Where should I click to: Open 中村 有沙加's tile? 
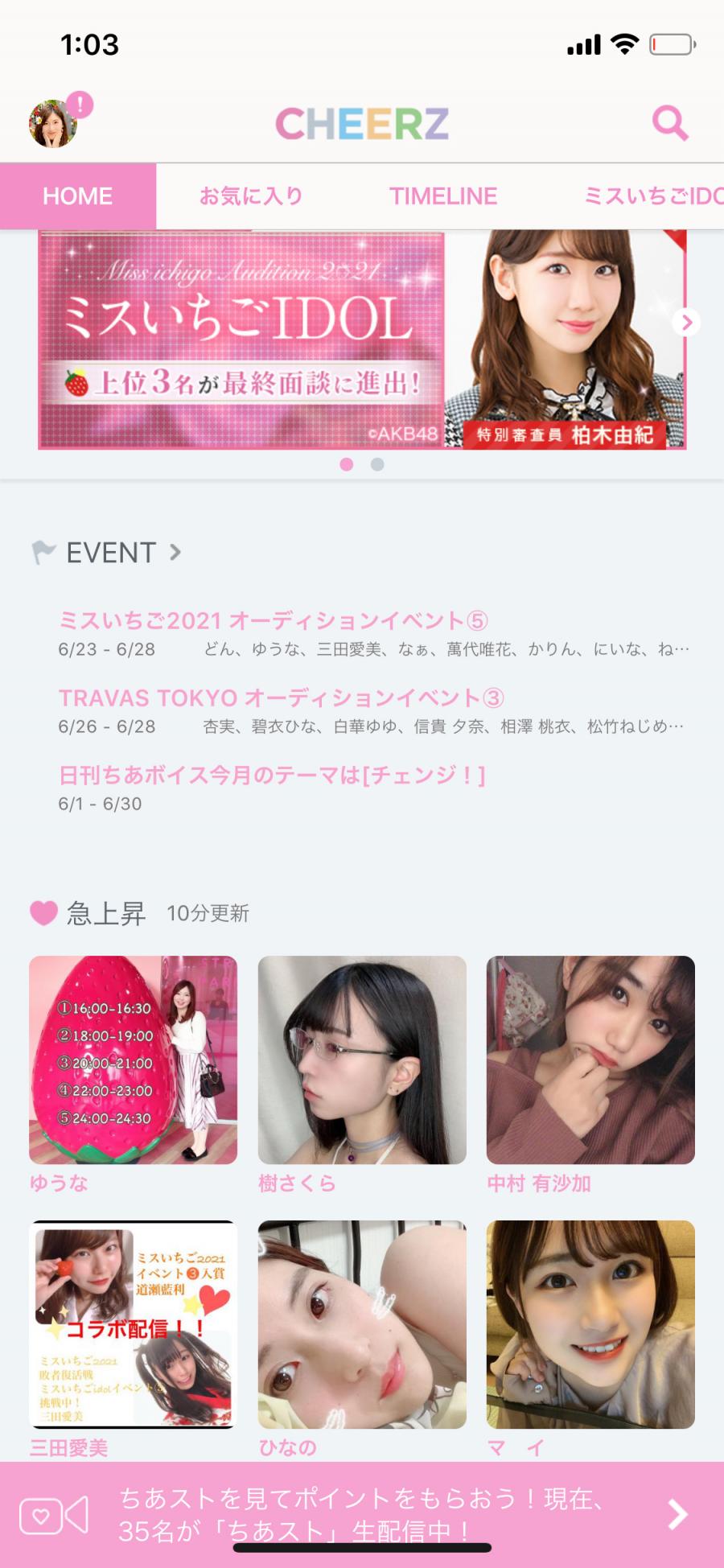click(x=590, y=1060)
